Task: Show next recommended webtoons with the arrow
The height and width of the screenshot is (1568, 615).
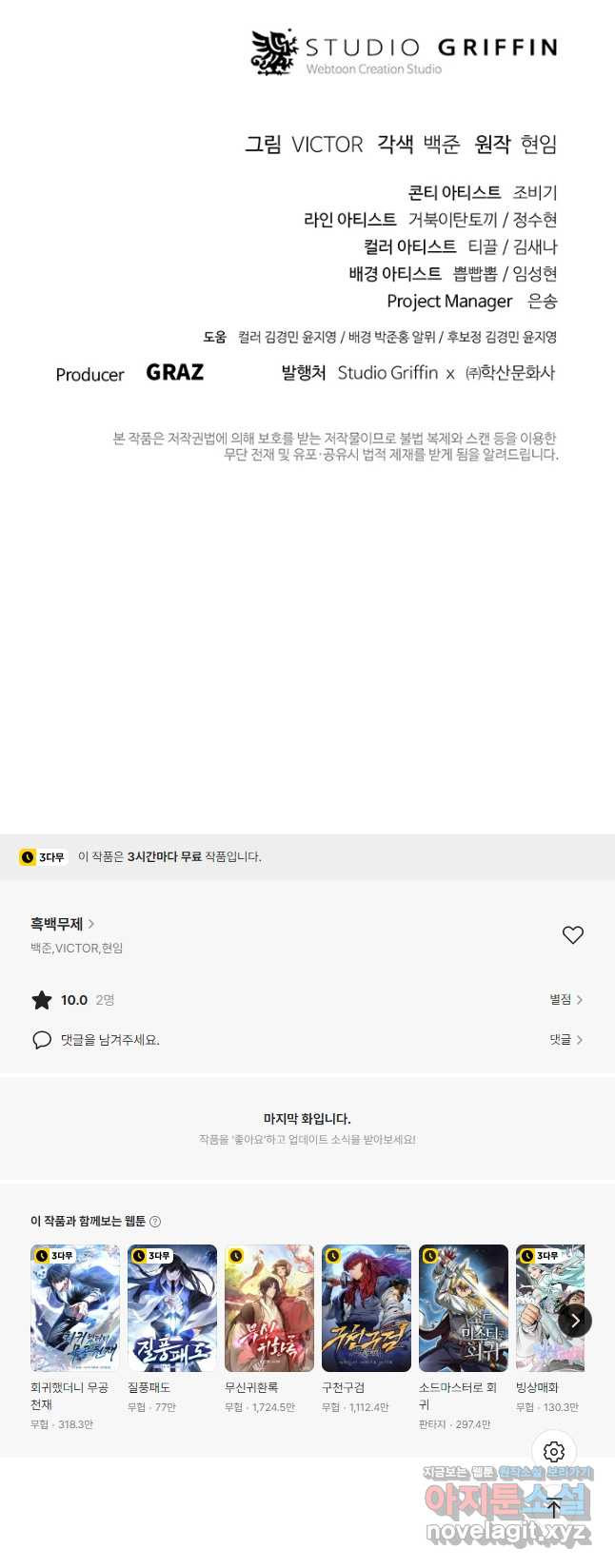Action: pos(575,1320)
